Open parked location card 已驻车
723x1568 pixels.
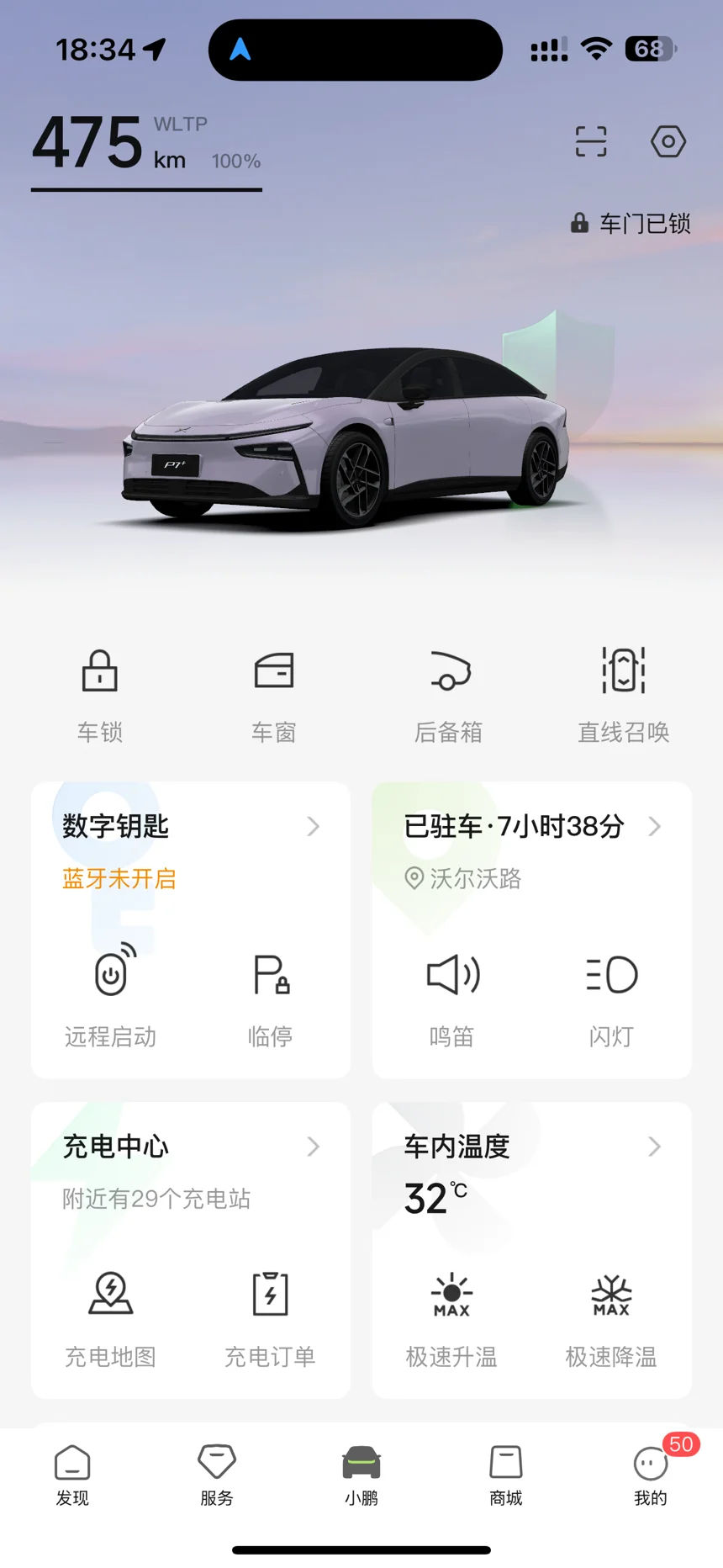tap(531, 827)
